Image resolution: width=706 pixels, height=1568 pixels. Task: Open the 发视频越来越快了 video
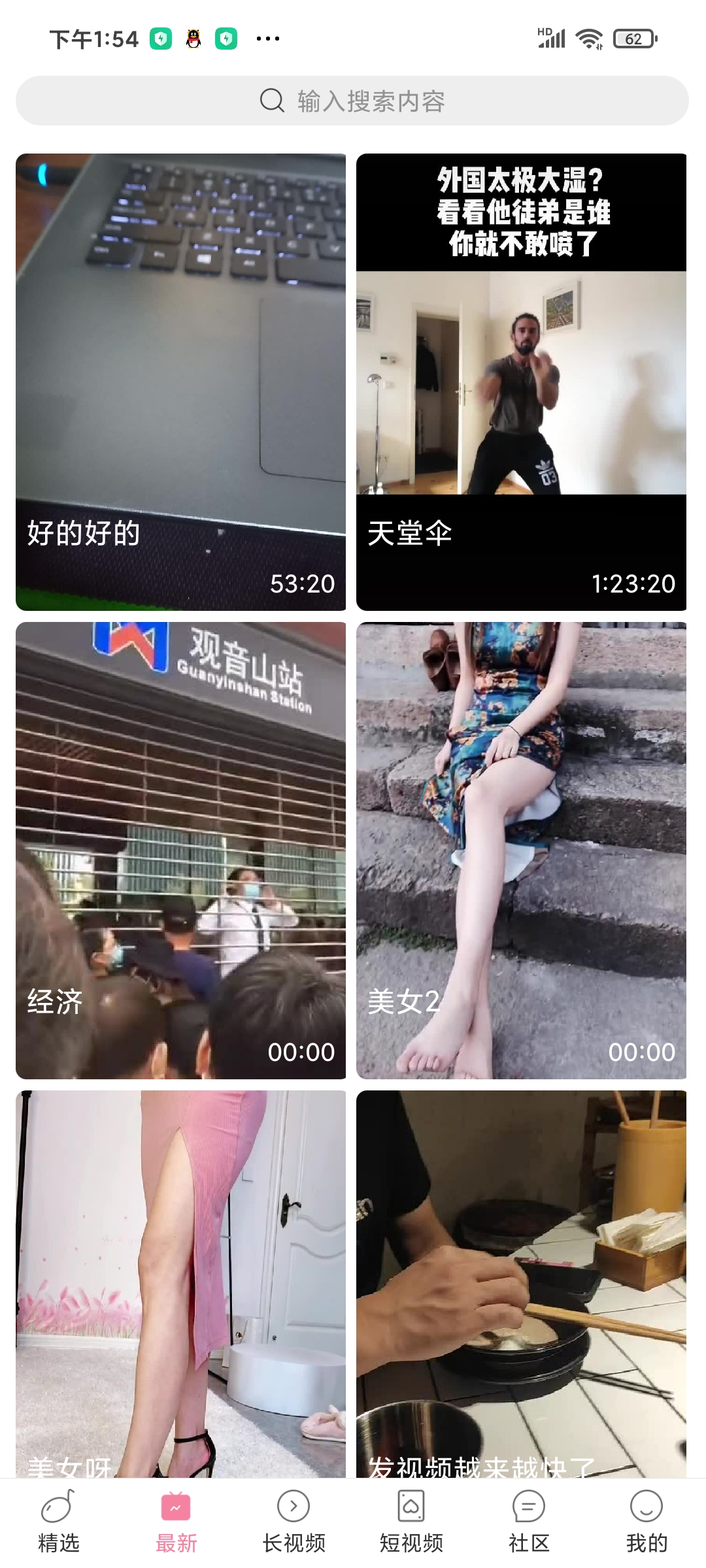pos(521,1281)
